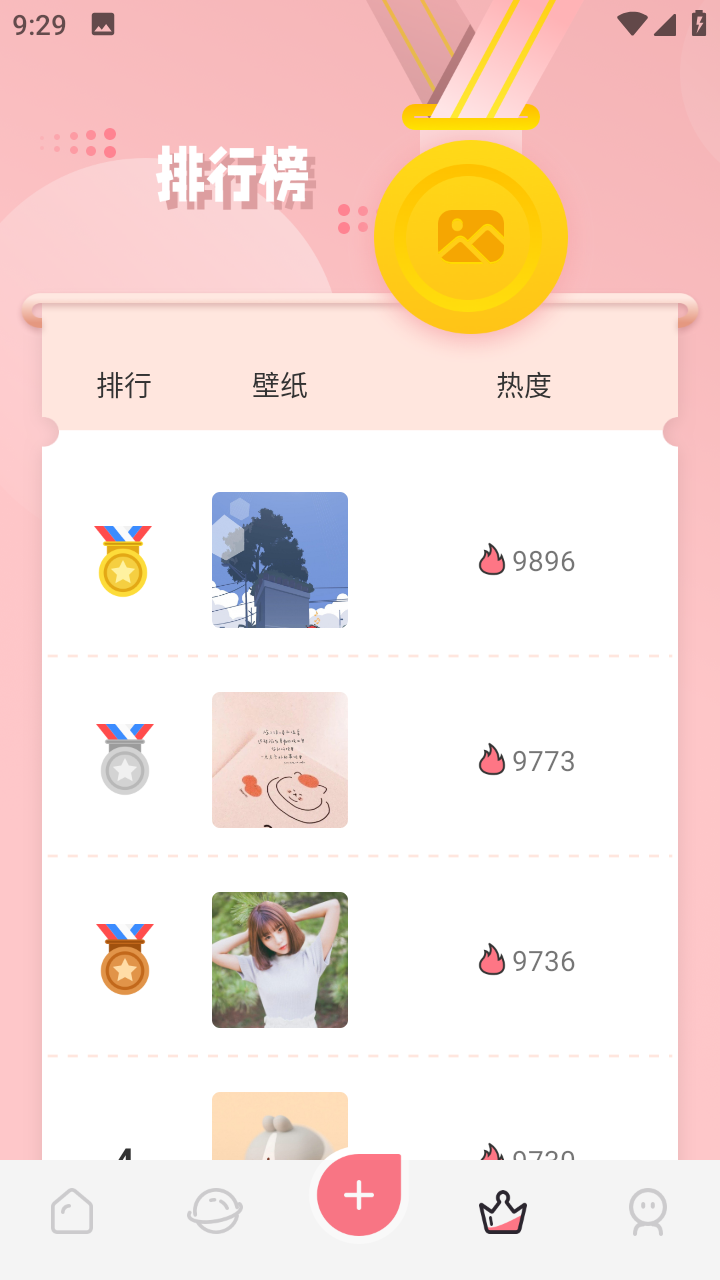
Task: Click the 排行 column header
Action: click(124, 385)
